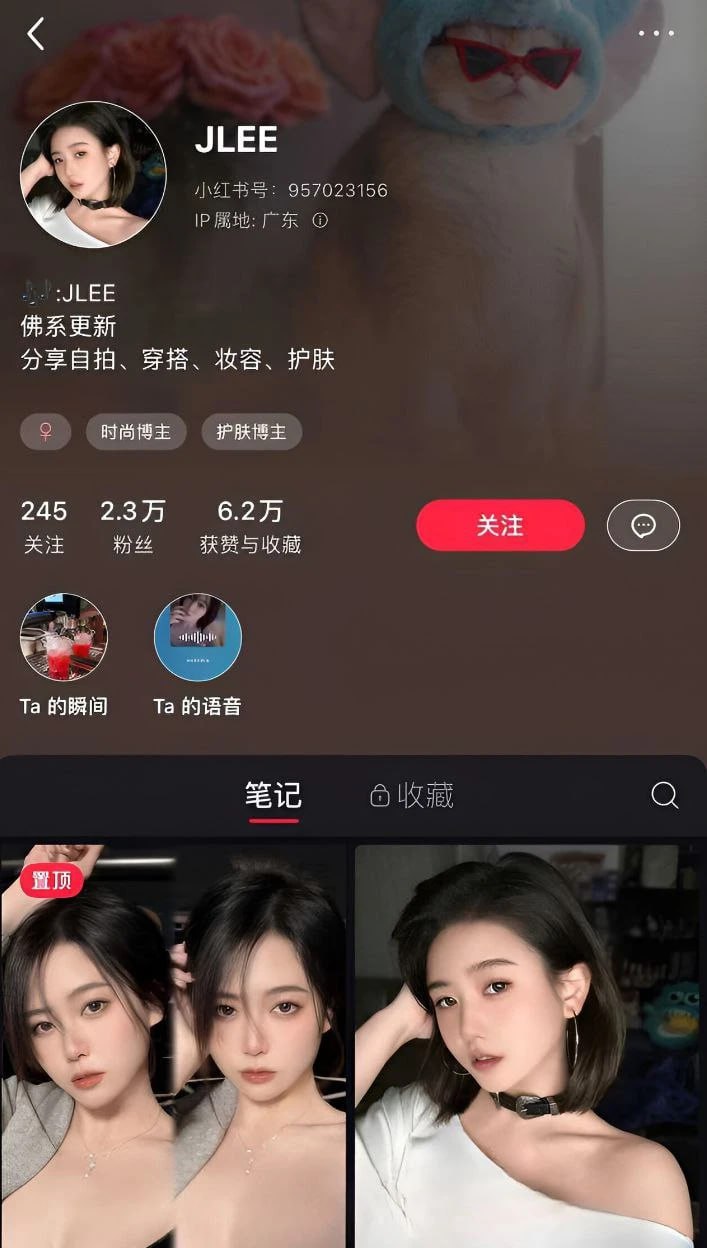The height and width of the screenshot is (1248, 707).
Task: Tap the IP属地 info icon
Action: point(320,221)
